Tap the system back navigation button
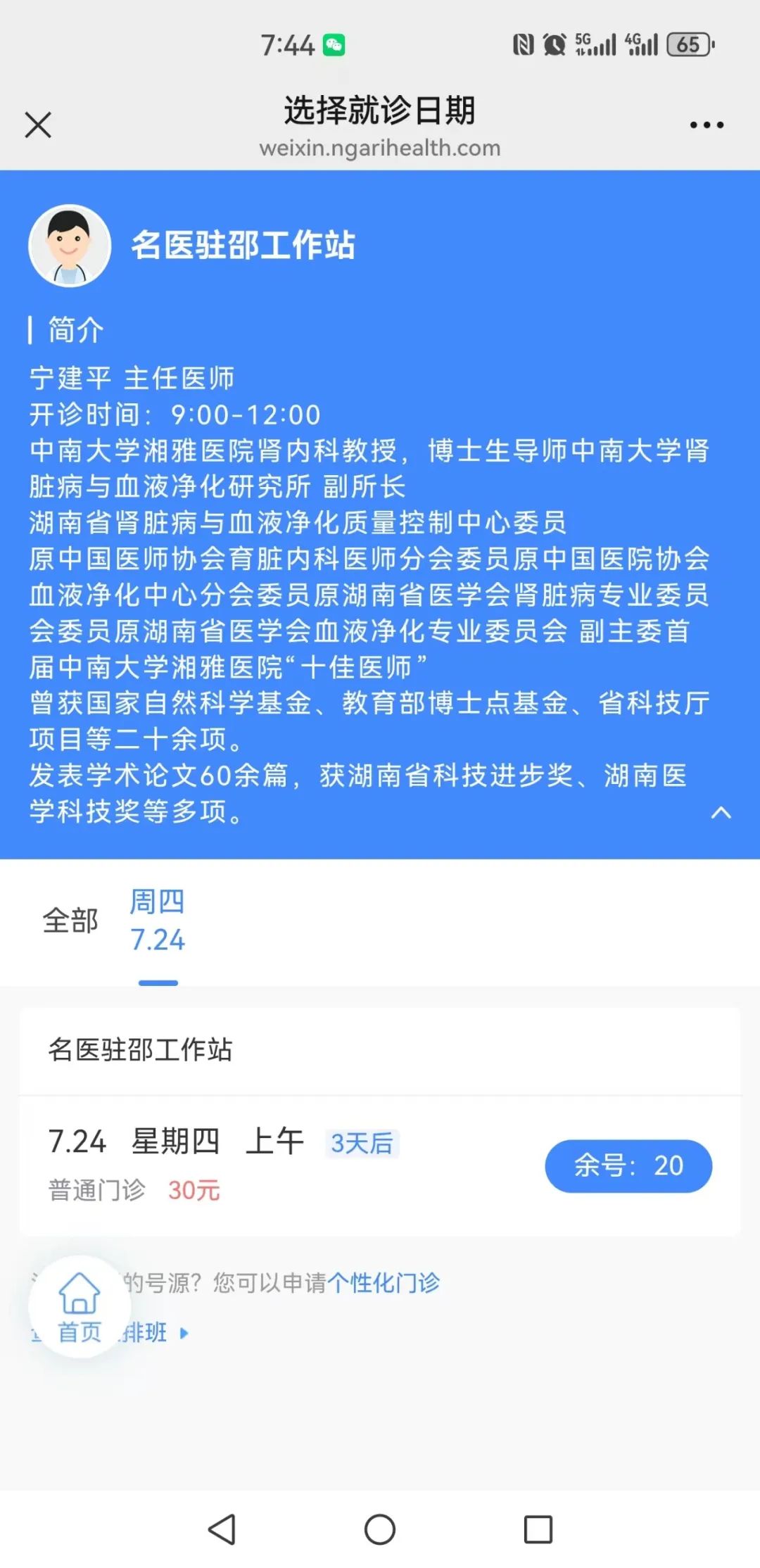 point(222,1529)
